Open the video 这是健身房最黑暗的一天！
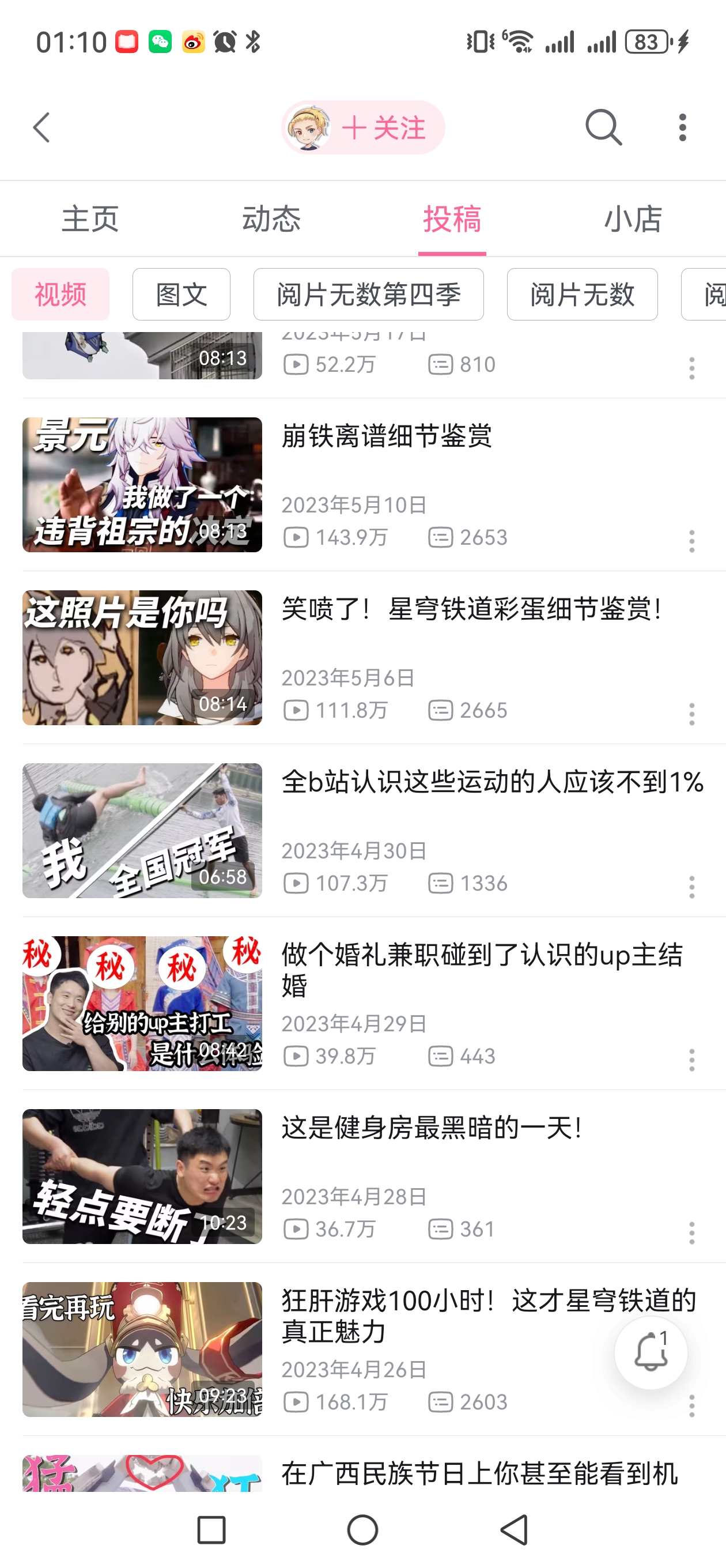Viewport: 726px width, 1568px height. click(x=431, y=1128)
